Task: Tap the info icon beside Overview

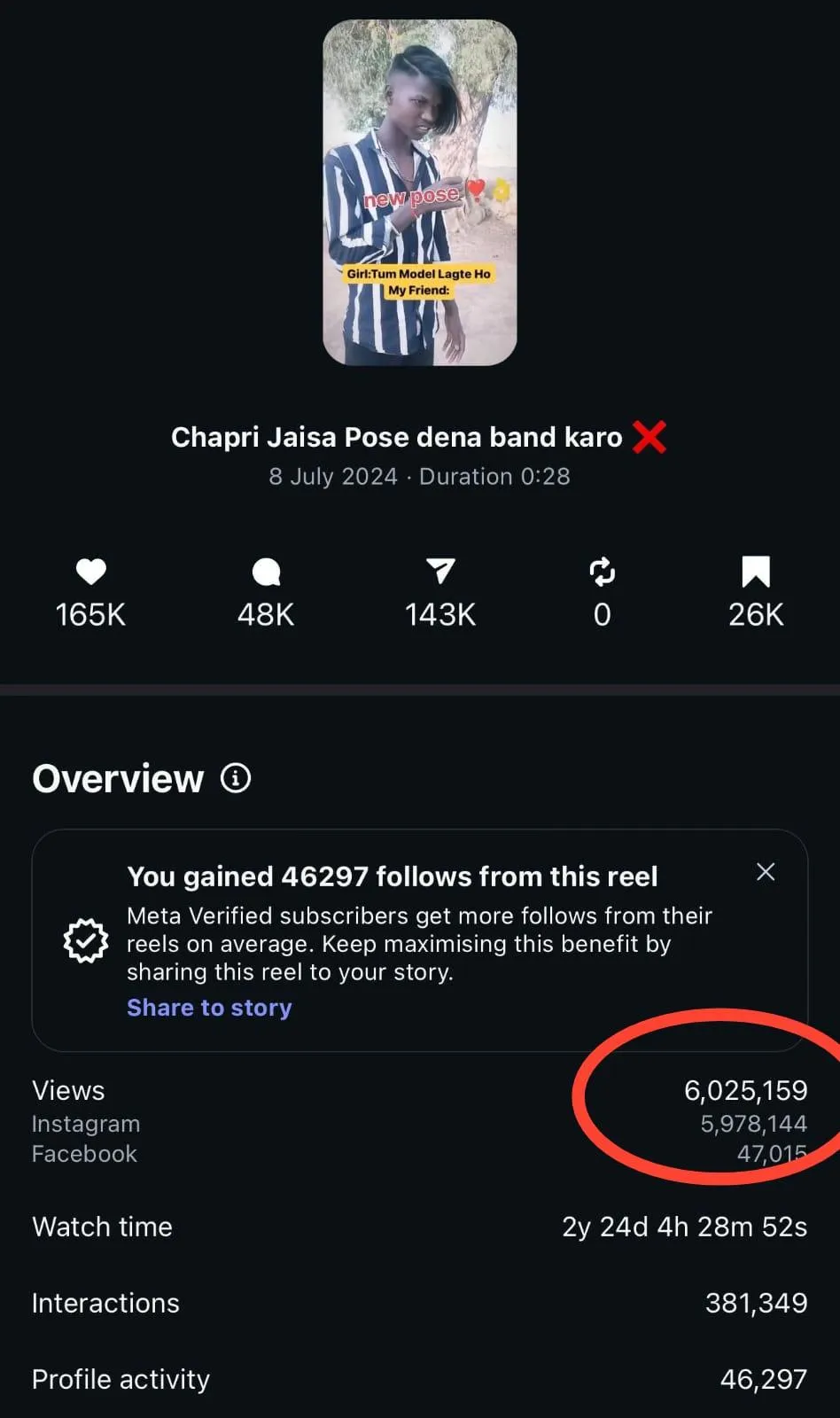Action: (x=236, y=778)
